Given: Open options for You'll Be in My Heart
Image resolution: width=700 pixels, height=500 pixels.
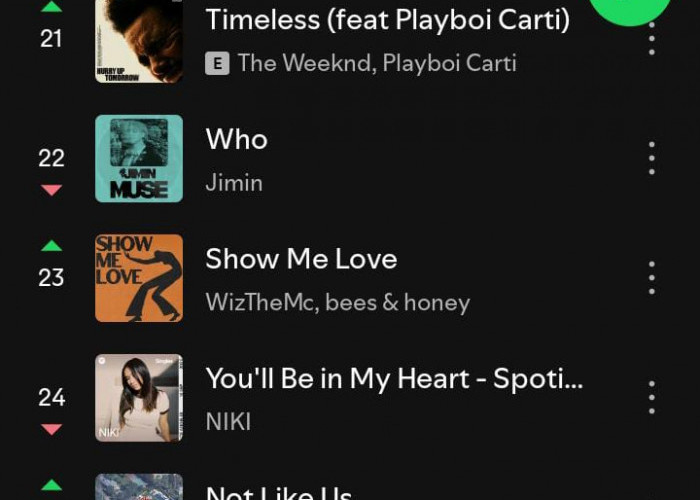Looking at the screenshot, I should coord(652,397).
